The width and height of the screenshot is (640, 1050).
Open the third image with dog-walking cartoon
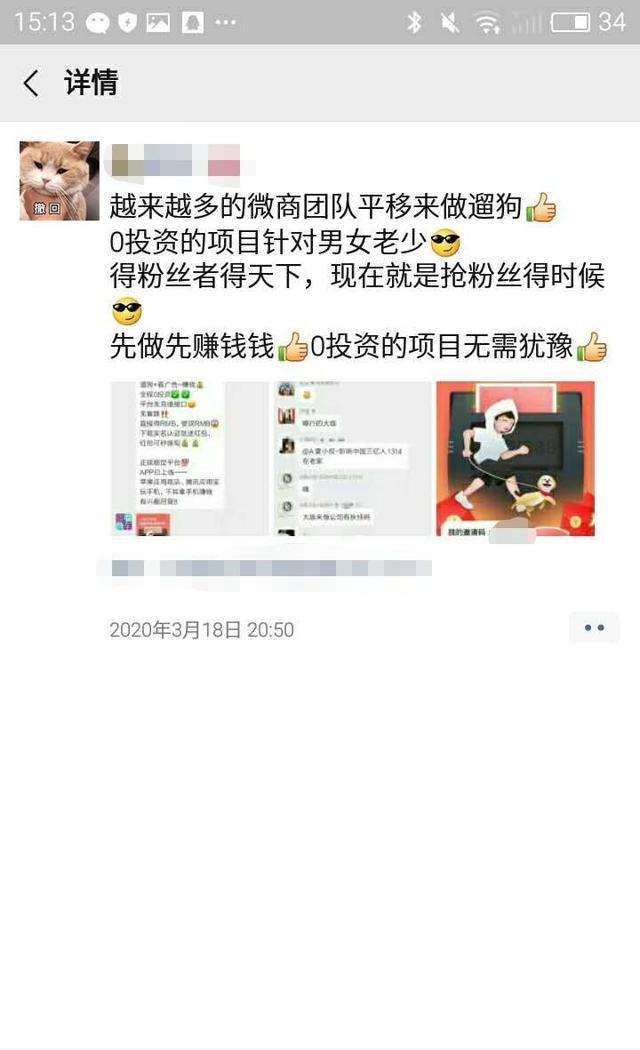[x=515, y=459]
